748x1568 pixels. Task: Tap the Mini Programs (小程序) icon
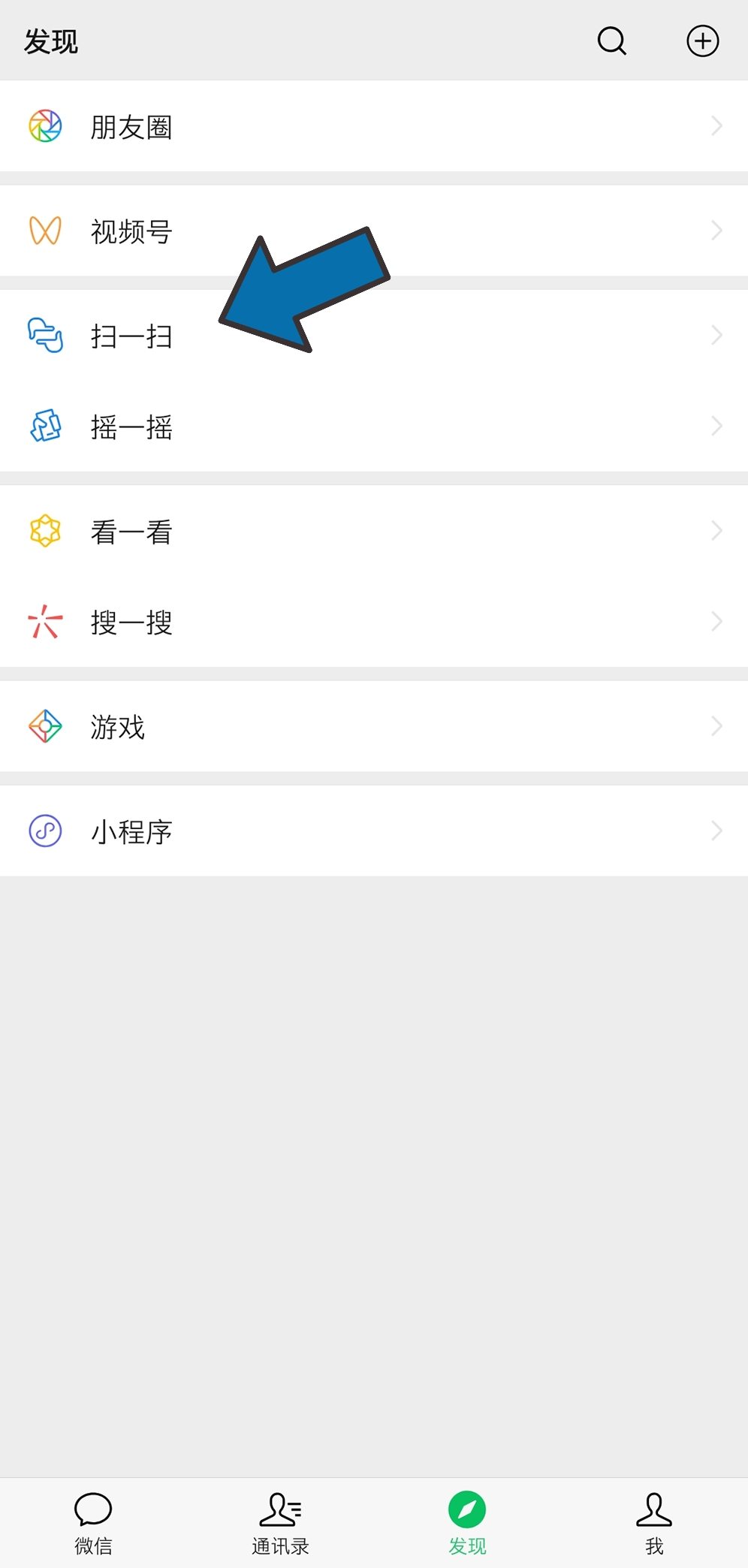coord(44,831)
